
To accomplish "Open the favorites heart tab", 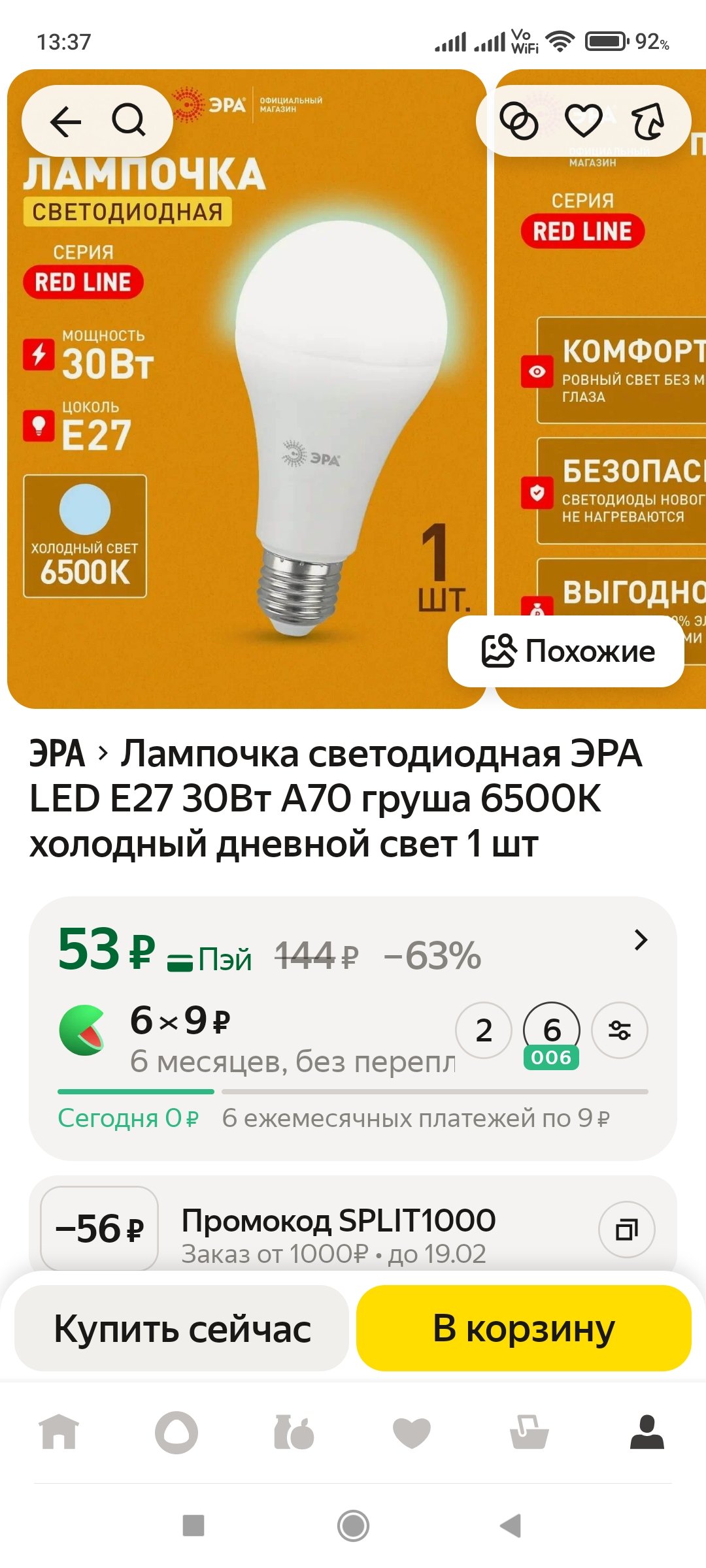I will pos(412,1432).
